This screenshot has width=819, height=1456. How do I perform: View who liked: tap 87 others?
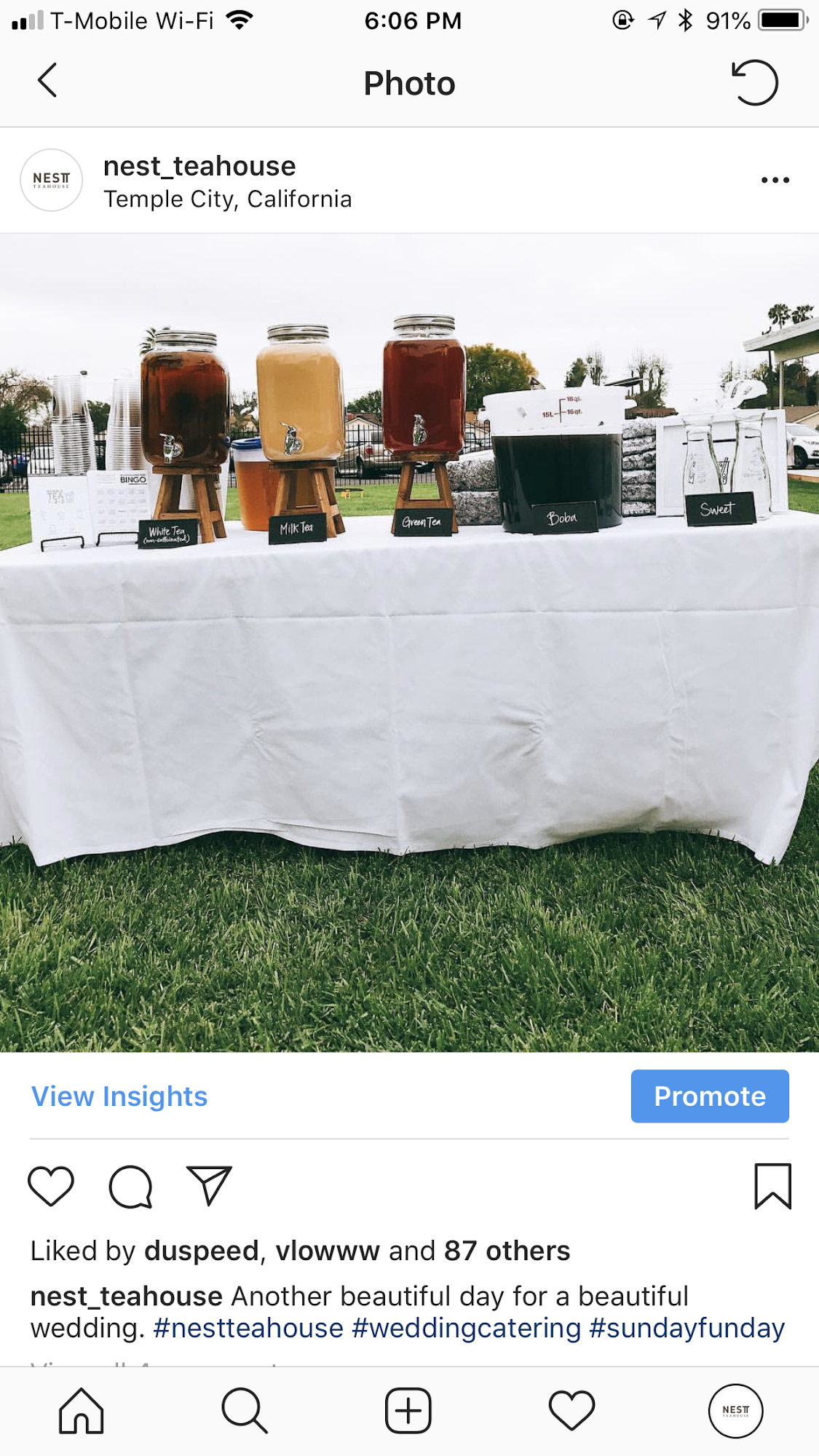click(x=507, y=1251)
